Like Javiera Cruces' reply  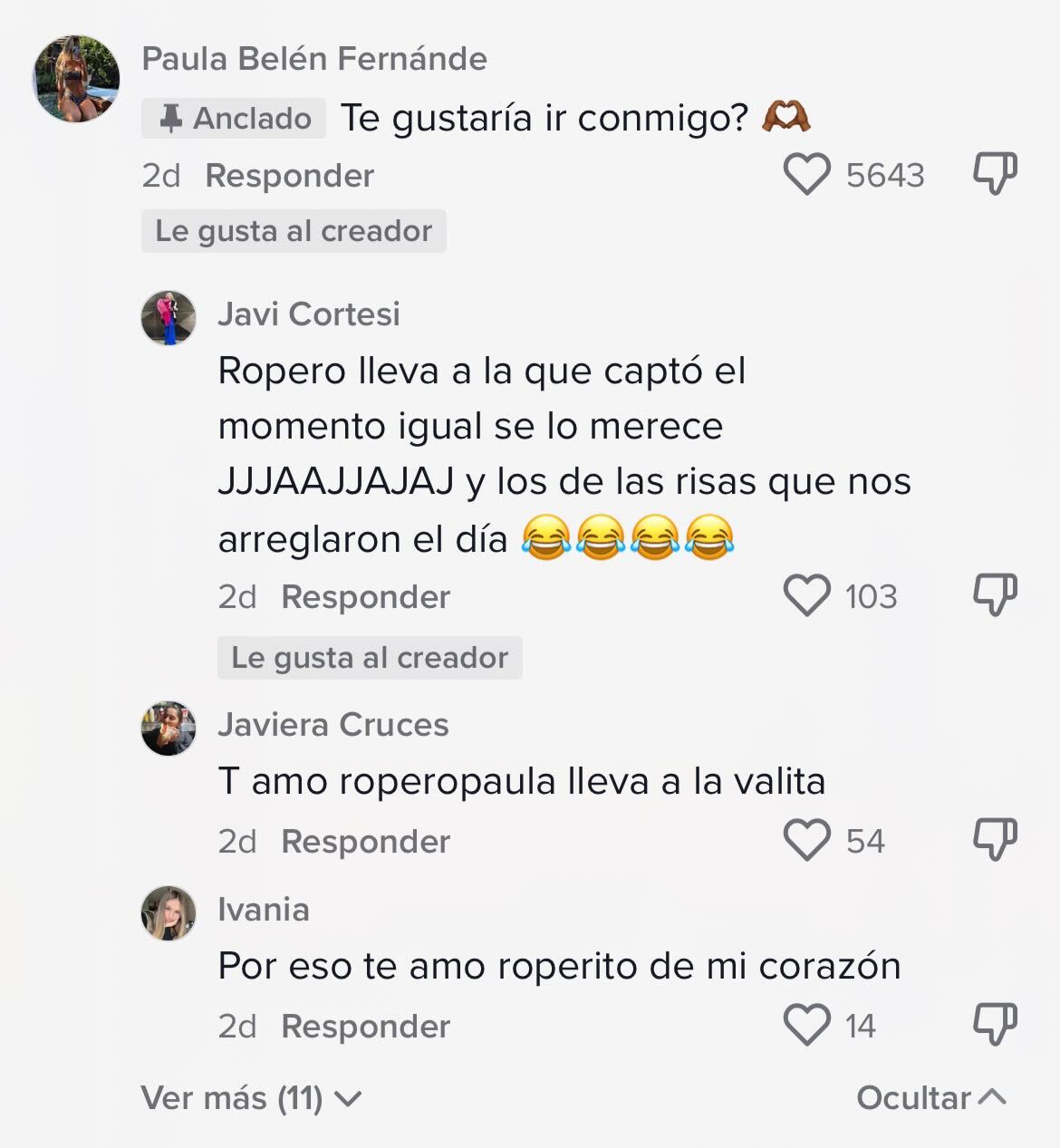[x=806, y=841]
